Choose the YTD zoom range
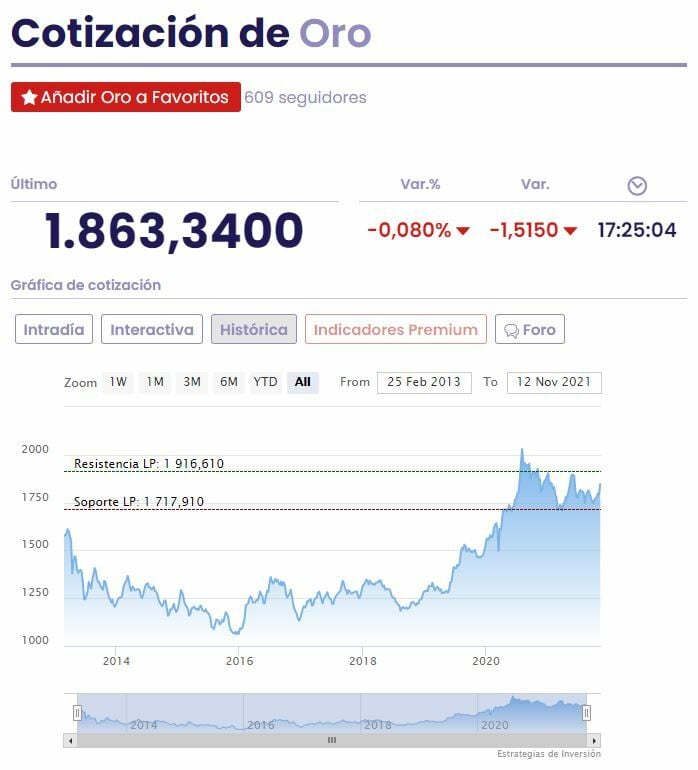698x770 pixels. point(265,382)
